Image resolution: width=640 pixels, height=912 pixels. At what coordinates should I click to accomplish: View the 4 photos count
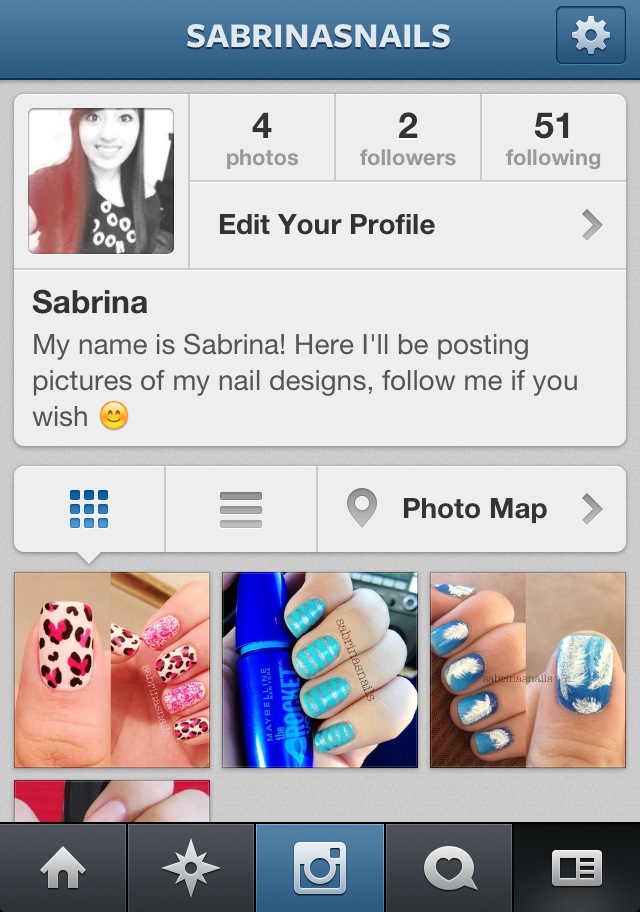(262, 138)
